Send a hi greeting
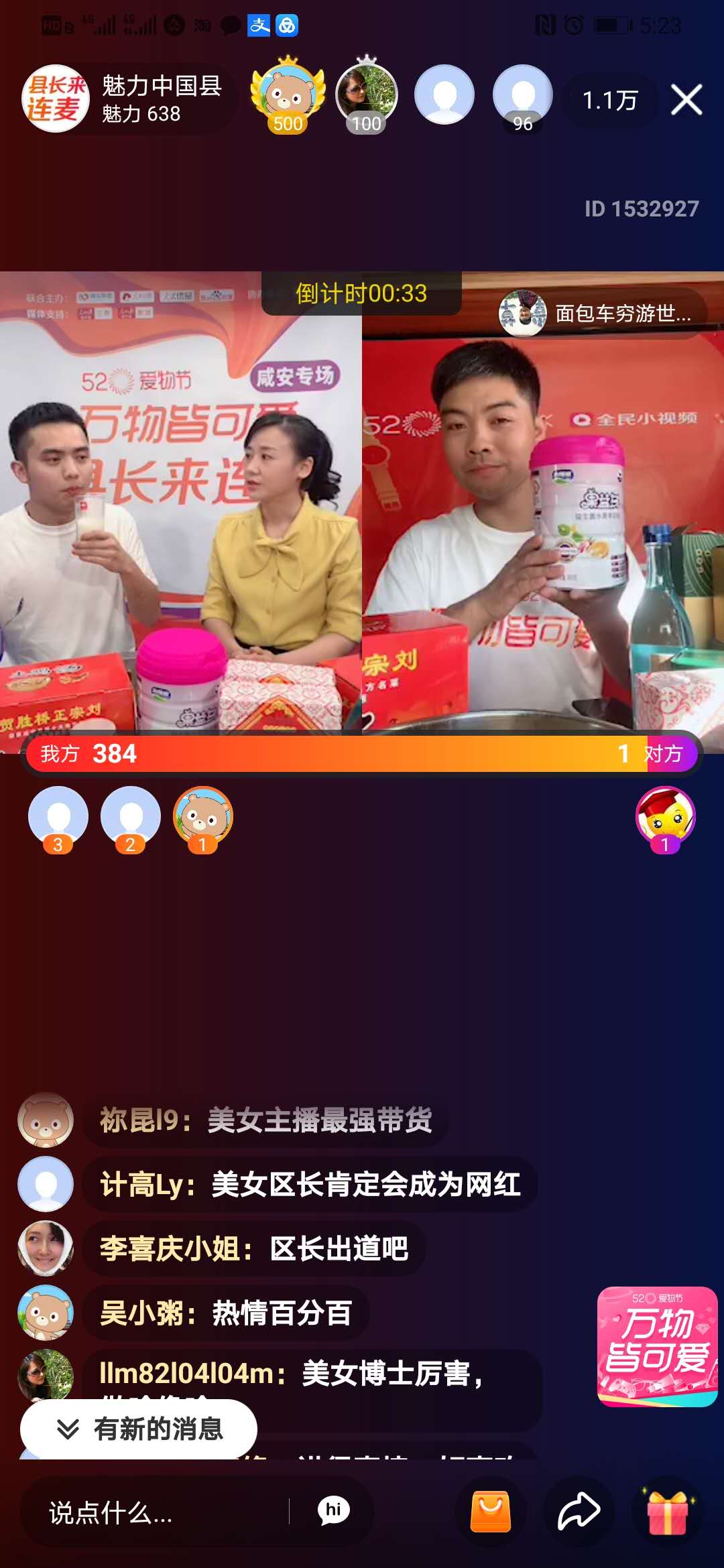 pyautogui.click(x=333, y=1511)
